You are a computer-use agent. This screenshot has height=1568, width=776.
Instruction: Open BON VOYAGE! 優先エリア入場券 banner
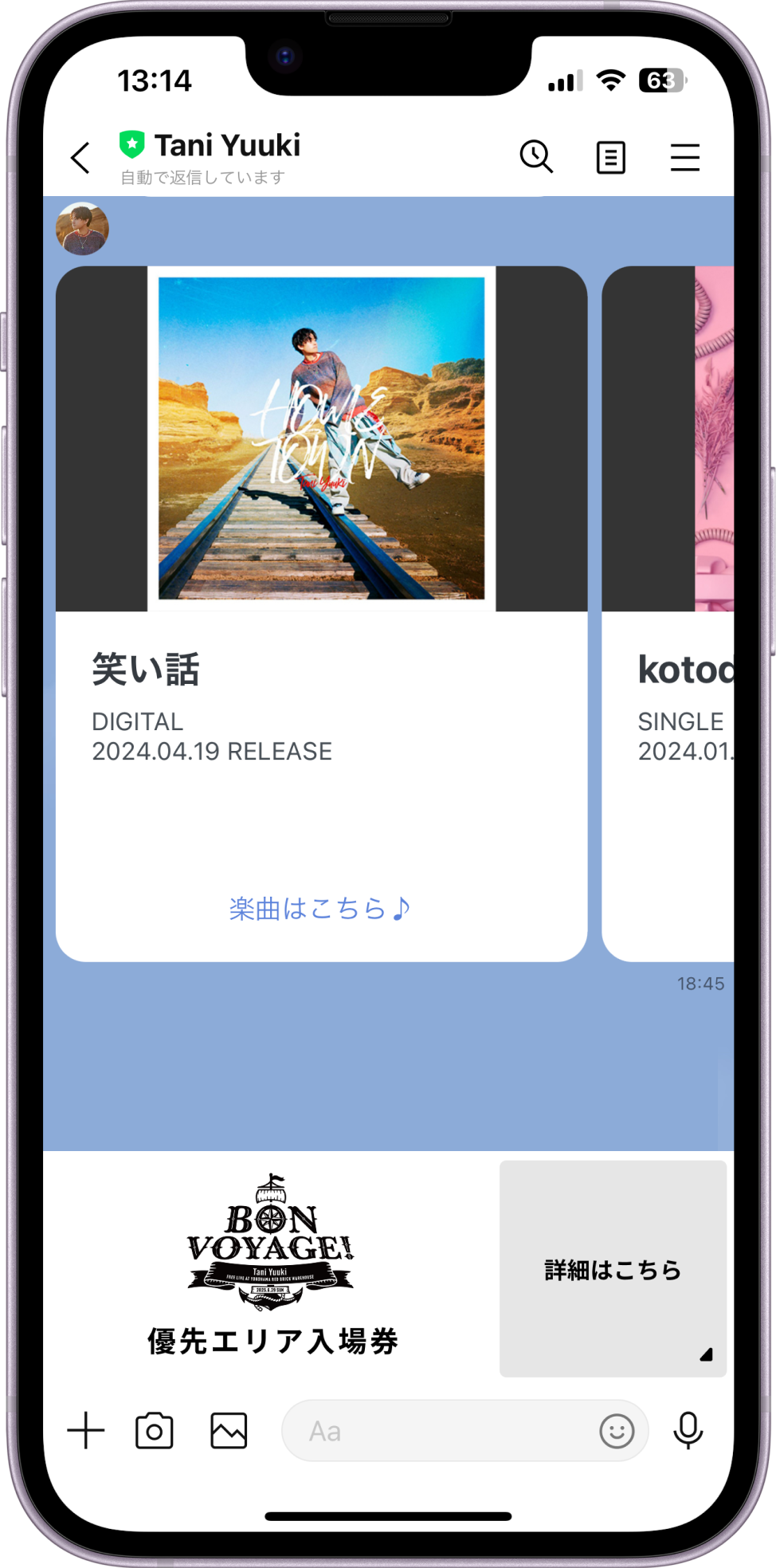271,1267
